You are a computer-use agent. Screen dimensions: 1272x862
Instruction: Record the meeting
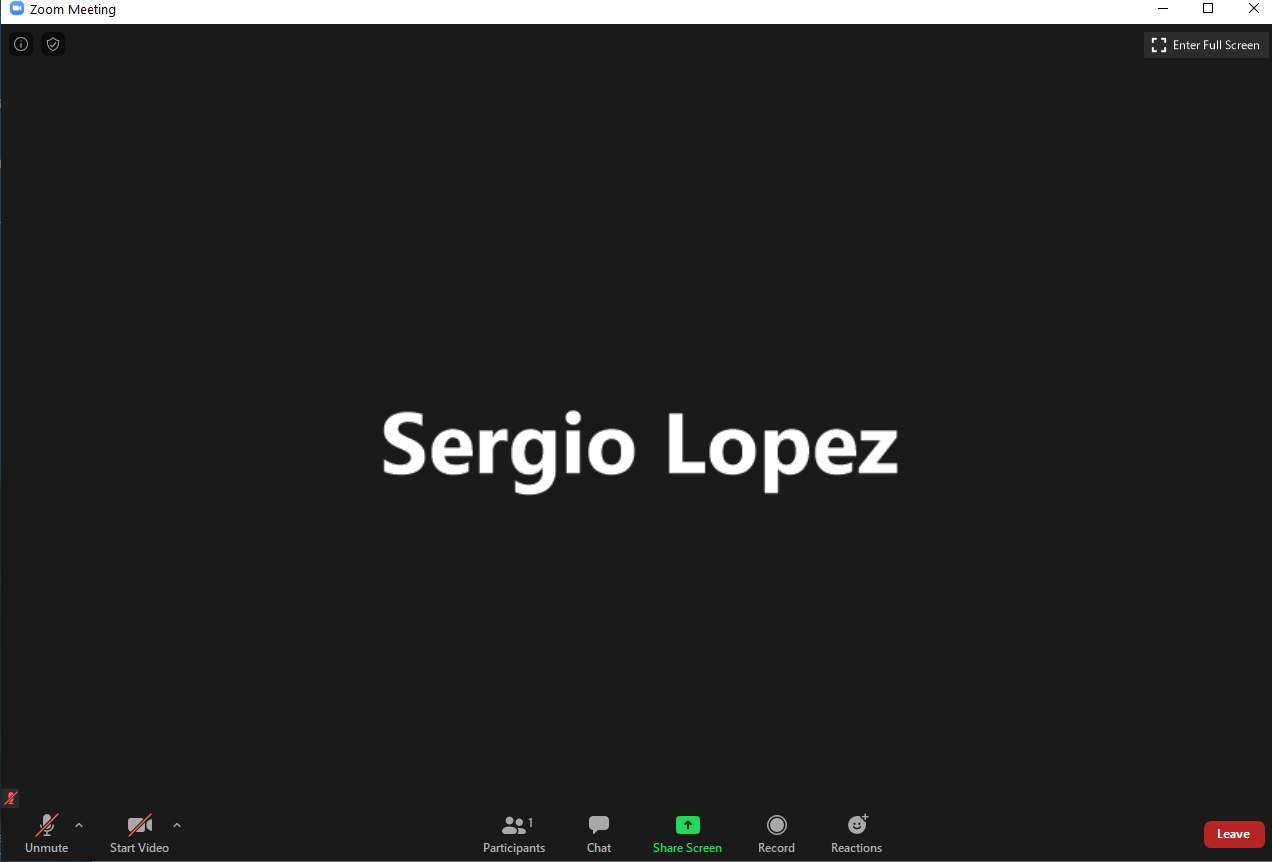tap(776, 833)
